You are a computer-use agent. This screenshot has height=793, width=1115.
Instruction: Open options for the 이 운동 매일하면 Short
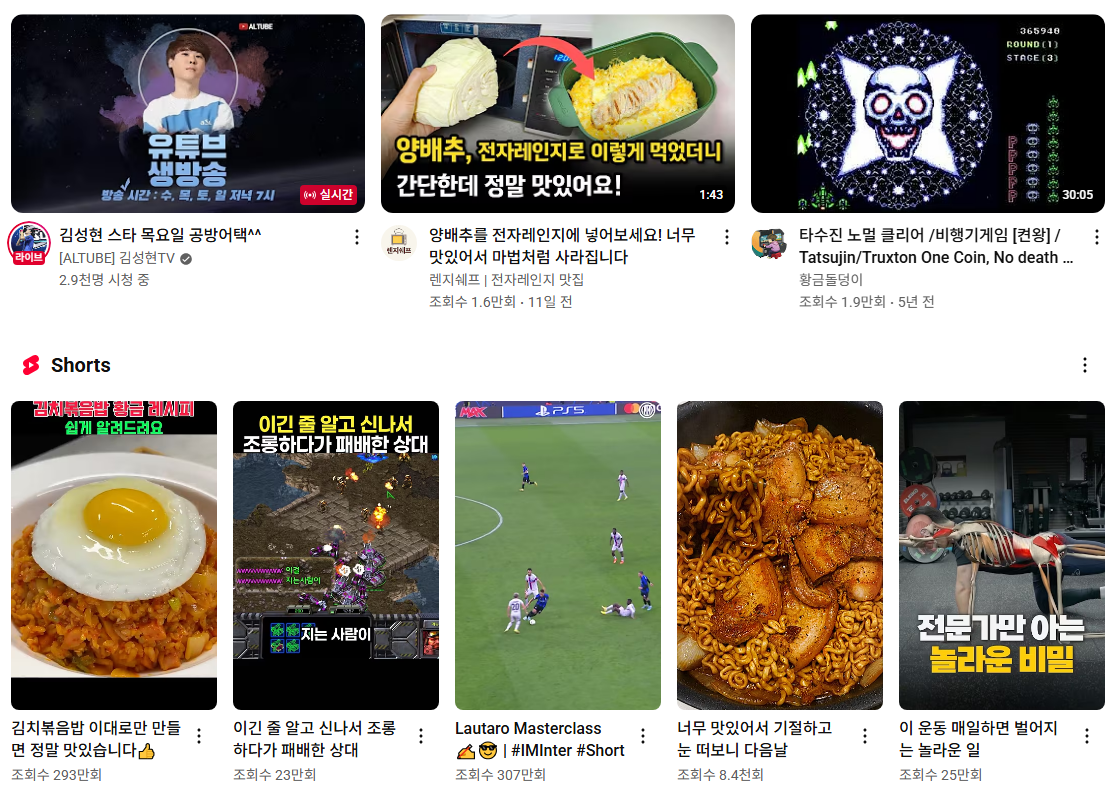point(1087,736)
